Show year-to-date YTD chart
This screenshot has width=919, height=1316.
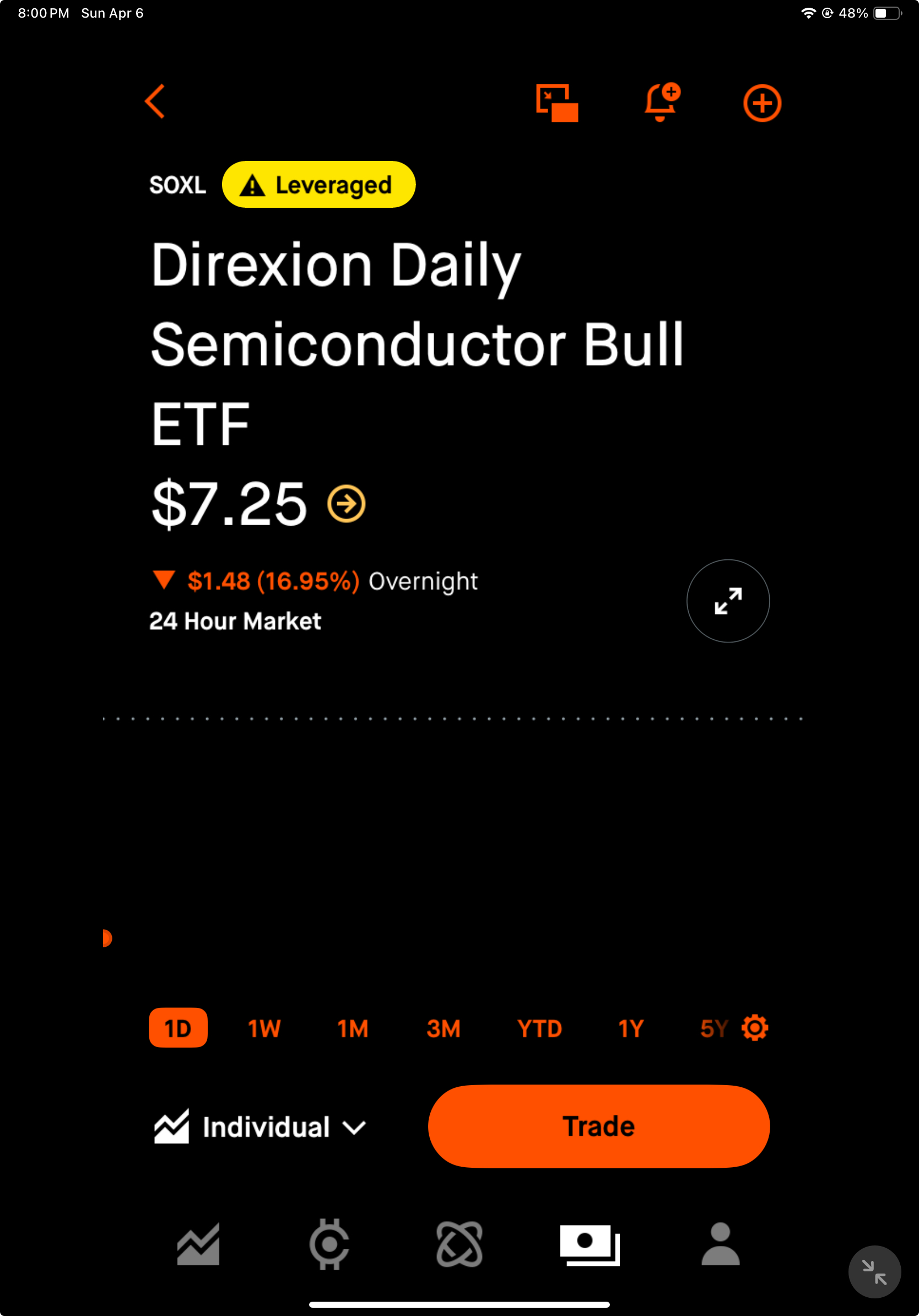(539, 1028)
